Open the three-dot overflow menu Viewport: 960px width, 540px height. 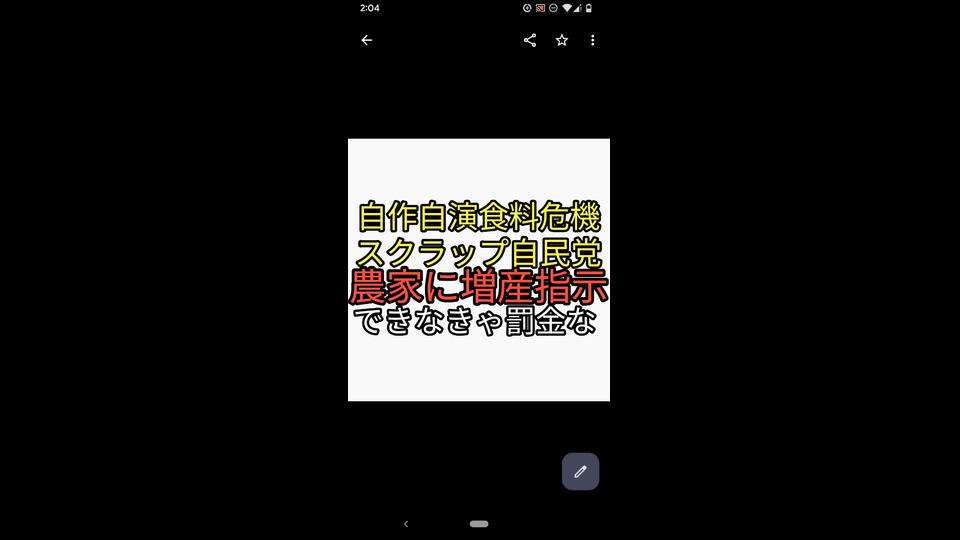(593, 40)
